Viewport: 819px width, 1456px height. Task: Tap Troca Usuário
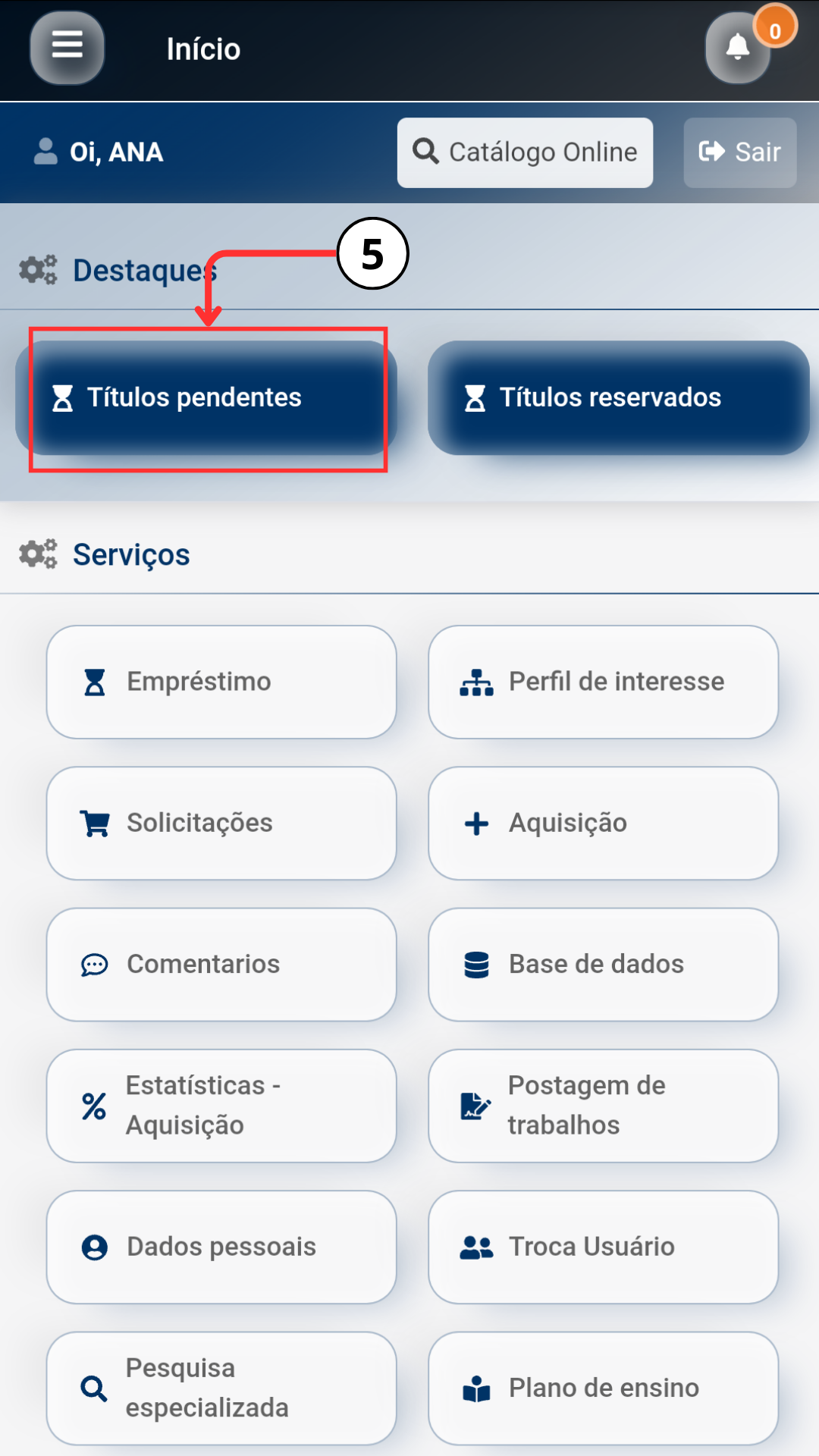603,1247
